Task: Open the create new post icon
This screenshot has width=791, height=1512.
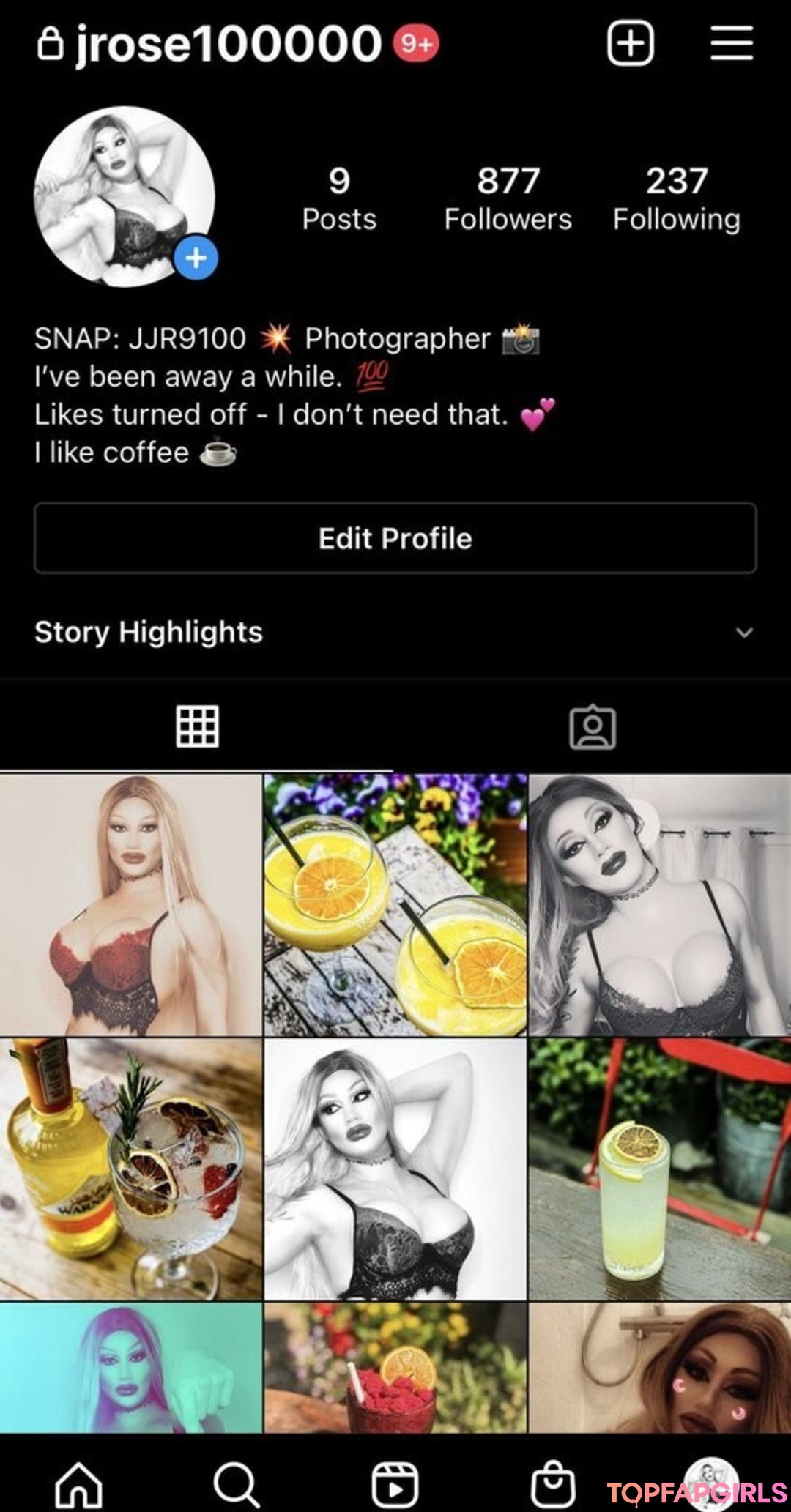Action: (x=630, y=44)
